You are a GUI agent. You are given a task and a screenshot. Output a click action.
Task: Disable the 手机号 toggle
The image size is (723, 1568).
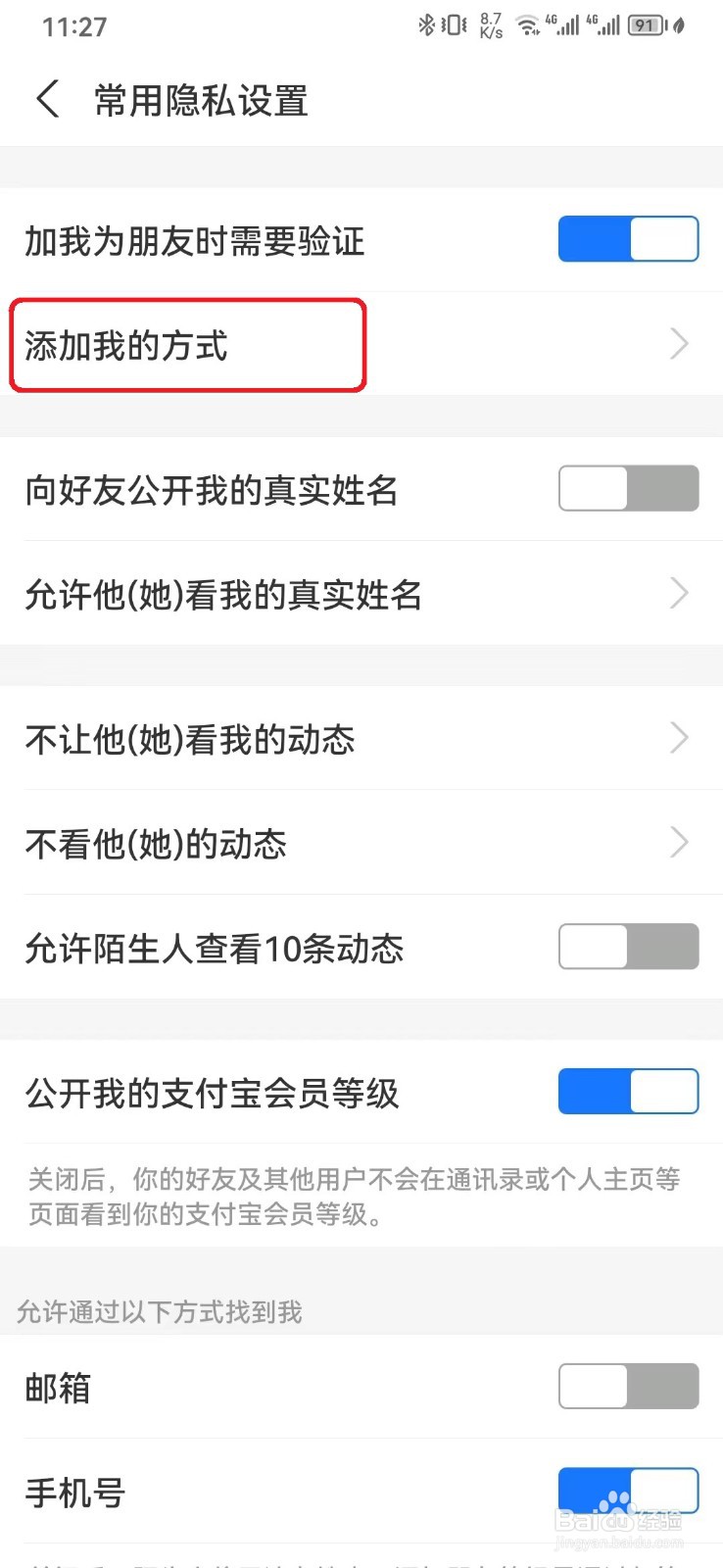point(628,1490)
